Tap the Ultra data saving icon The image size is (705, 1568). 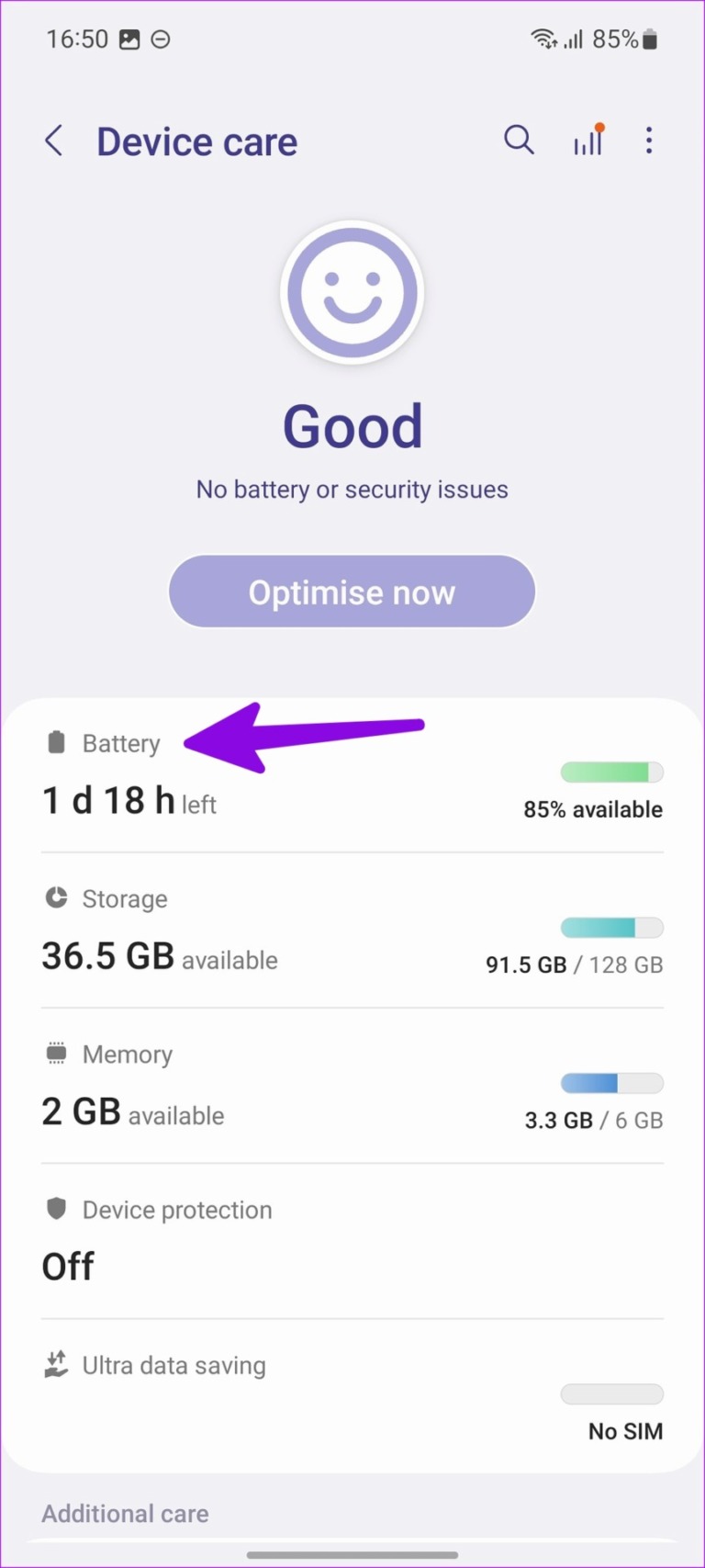[x=56, y=1364]
